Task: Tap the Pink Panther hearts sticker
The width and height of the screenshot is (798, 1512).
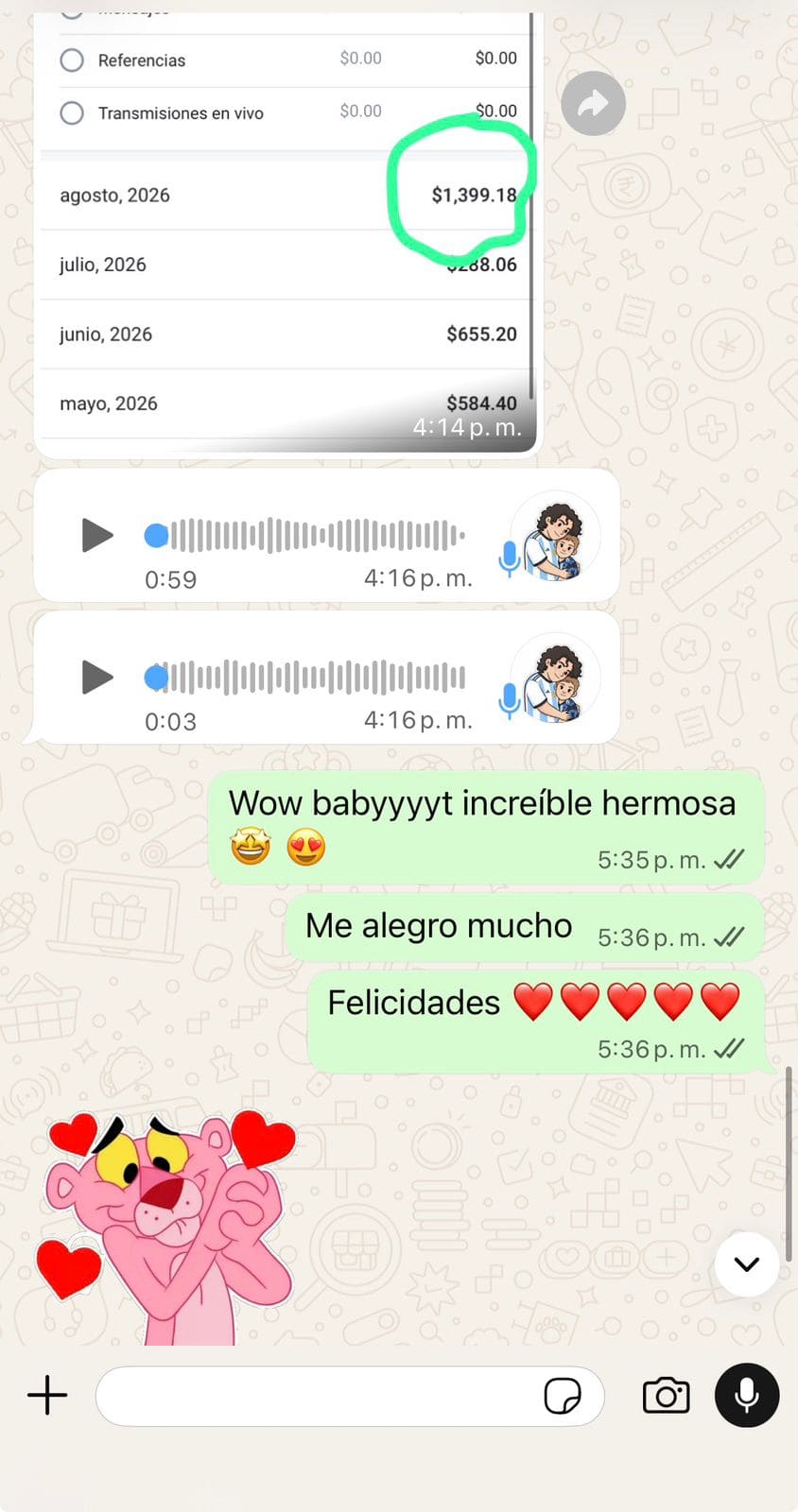Action: (165, 1227)
